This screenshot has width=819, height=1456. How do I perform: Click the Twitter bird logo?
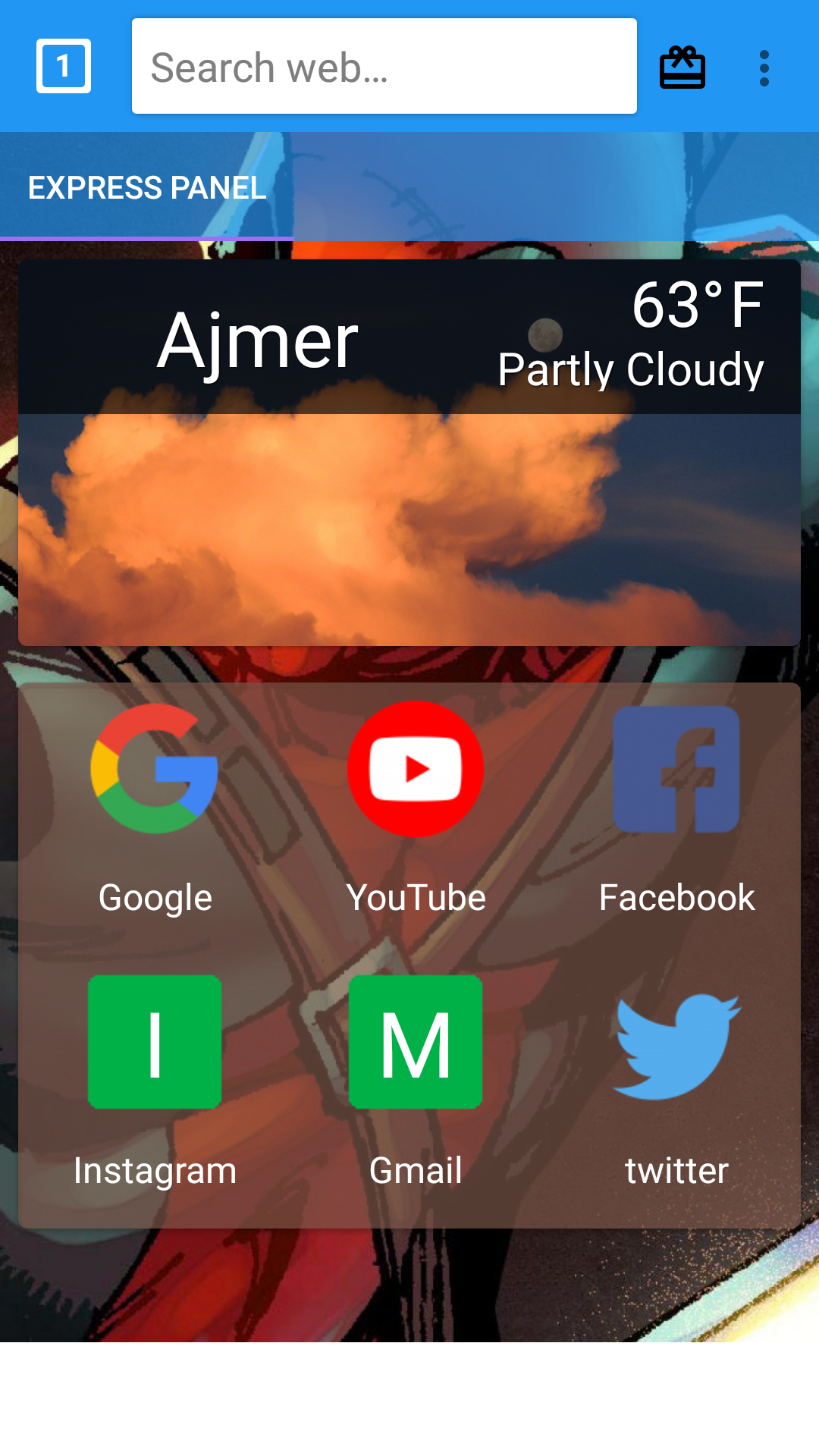(x=677, y=1042)
